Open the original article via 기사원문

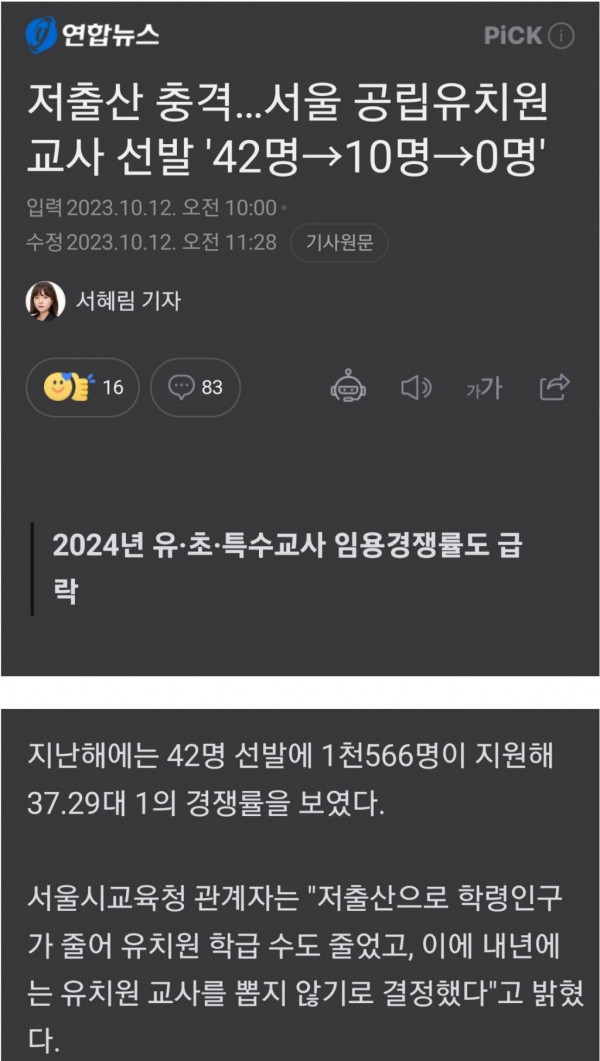[339, 243]
